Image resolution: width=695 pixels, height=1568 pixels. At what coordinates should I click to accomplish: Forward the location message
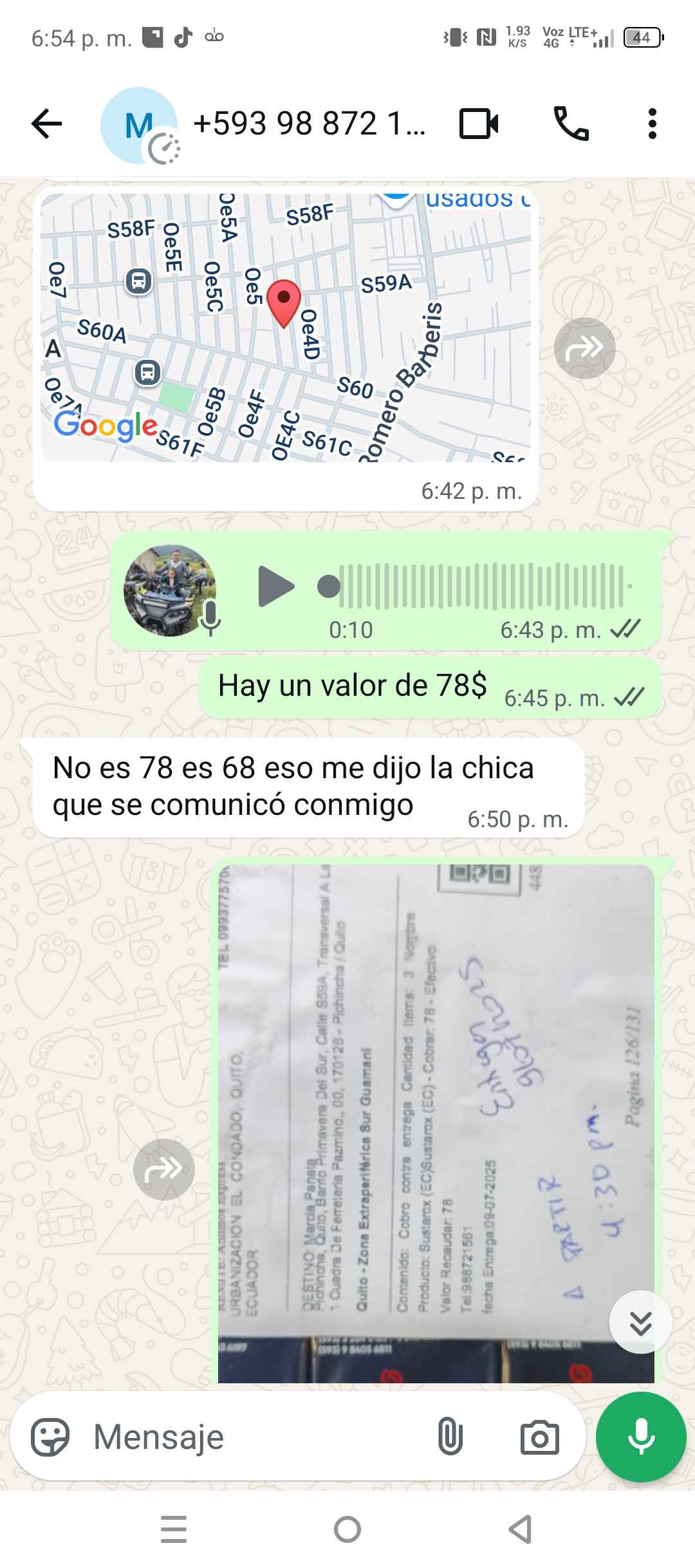pos(584,348)
